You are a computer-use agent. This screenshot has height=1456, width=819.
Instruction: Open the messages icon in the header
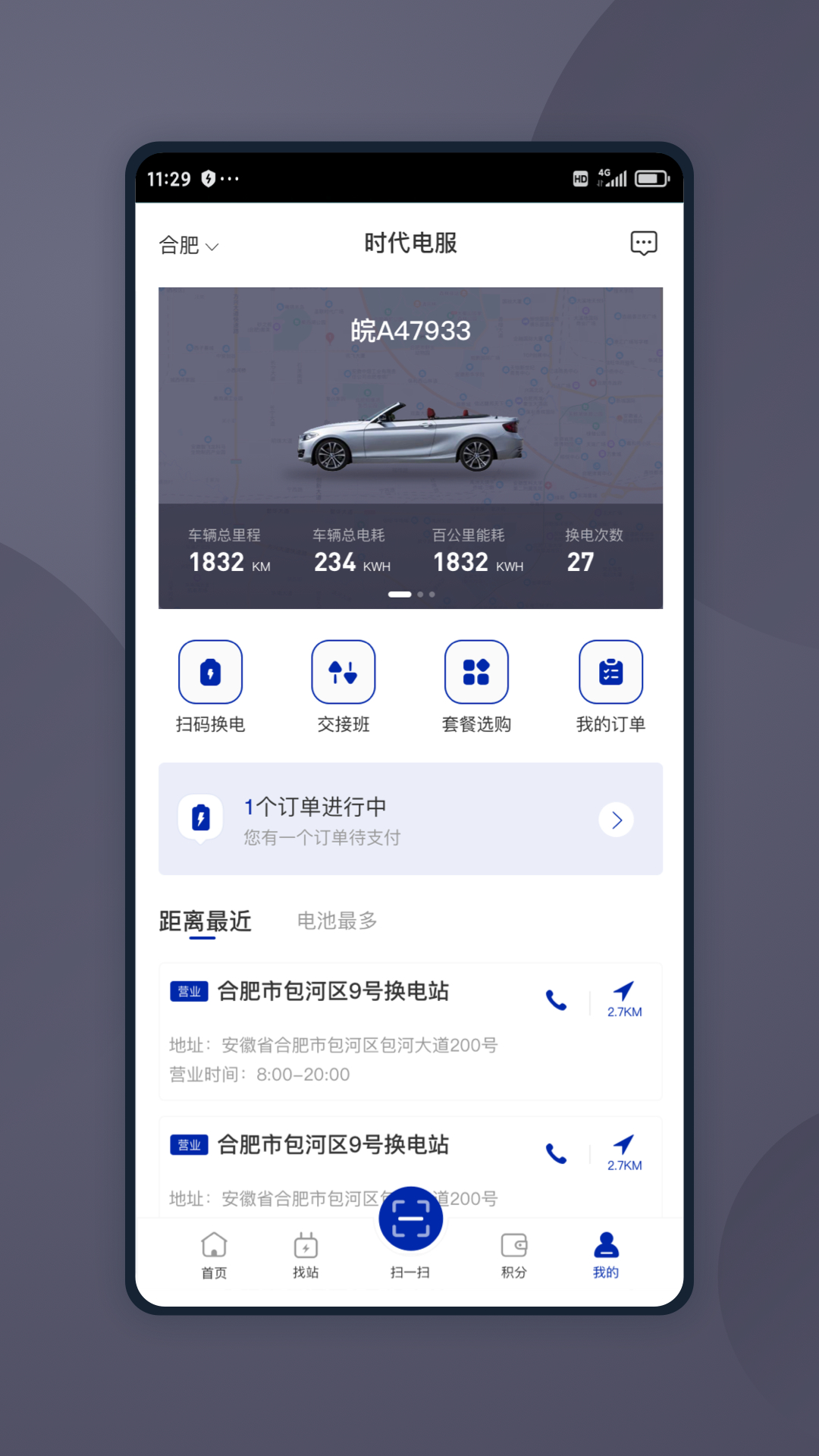click(644, 243)
